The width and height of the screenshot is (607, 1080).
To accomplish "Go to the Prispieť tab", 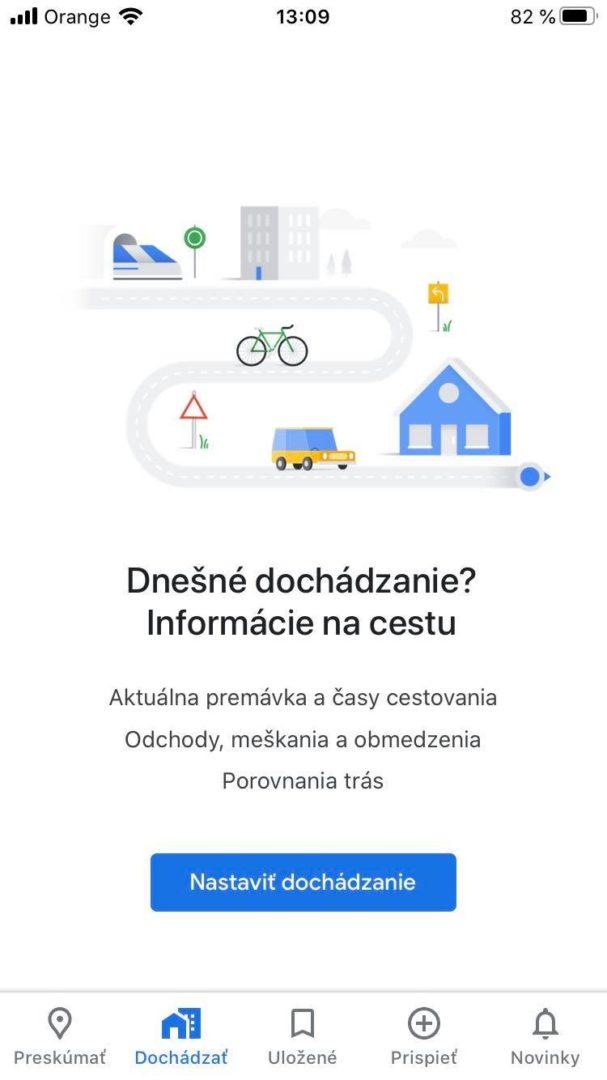I will pos(424,1036).
